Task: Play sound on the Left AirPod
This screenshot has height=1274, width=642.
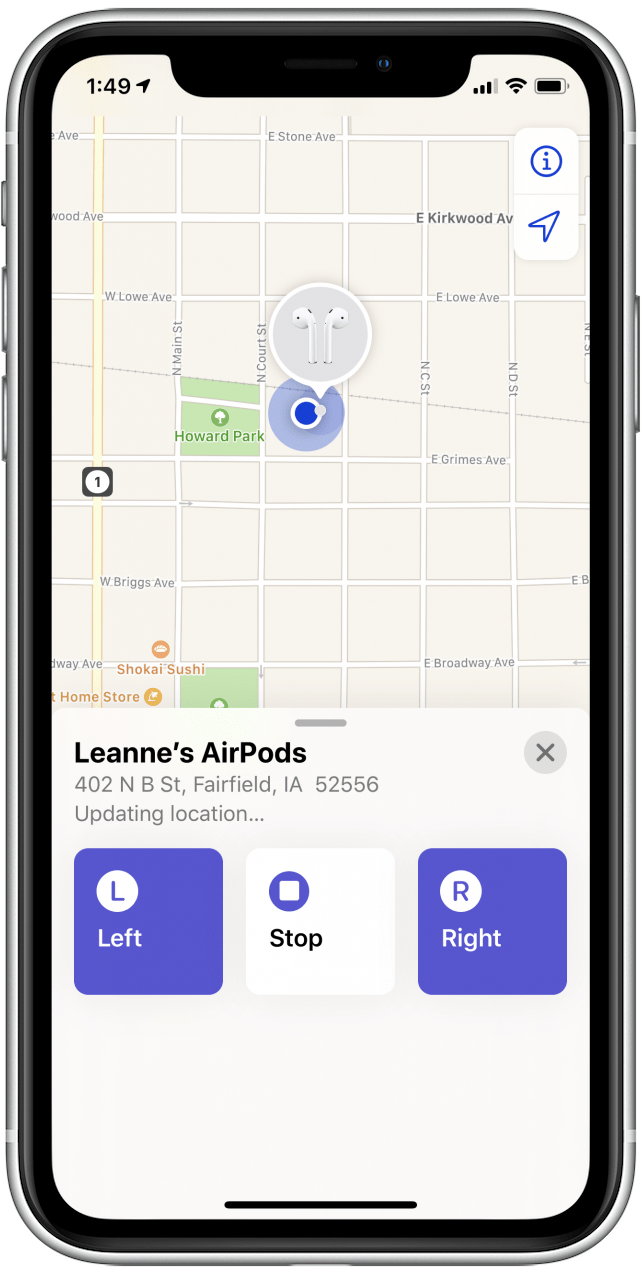Action: click(x=148, y=921)
